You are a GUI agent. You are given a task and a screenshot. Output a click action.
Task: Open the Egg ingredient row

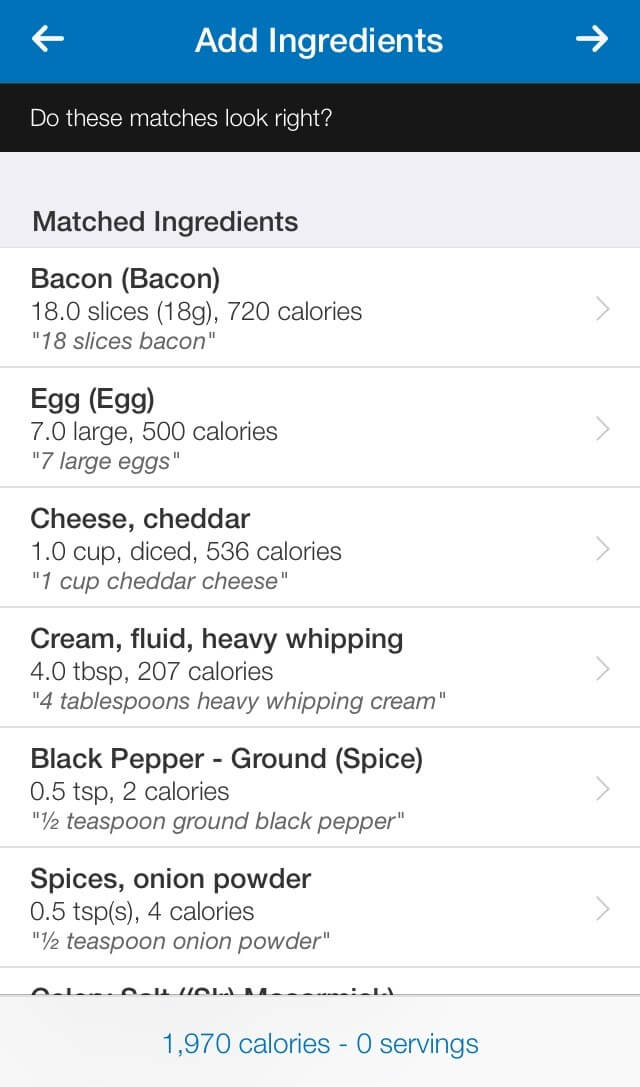(320, 428)
